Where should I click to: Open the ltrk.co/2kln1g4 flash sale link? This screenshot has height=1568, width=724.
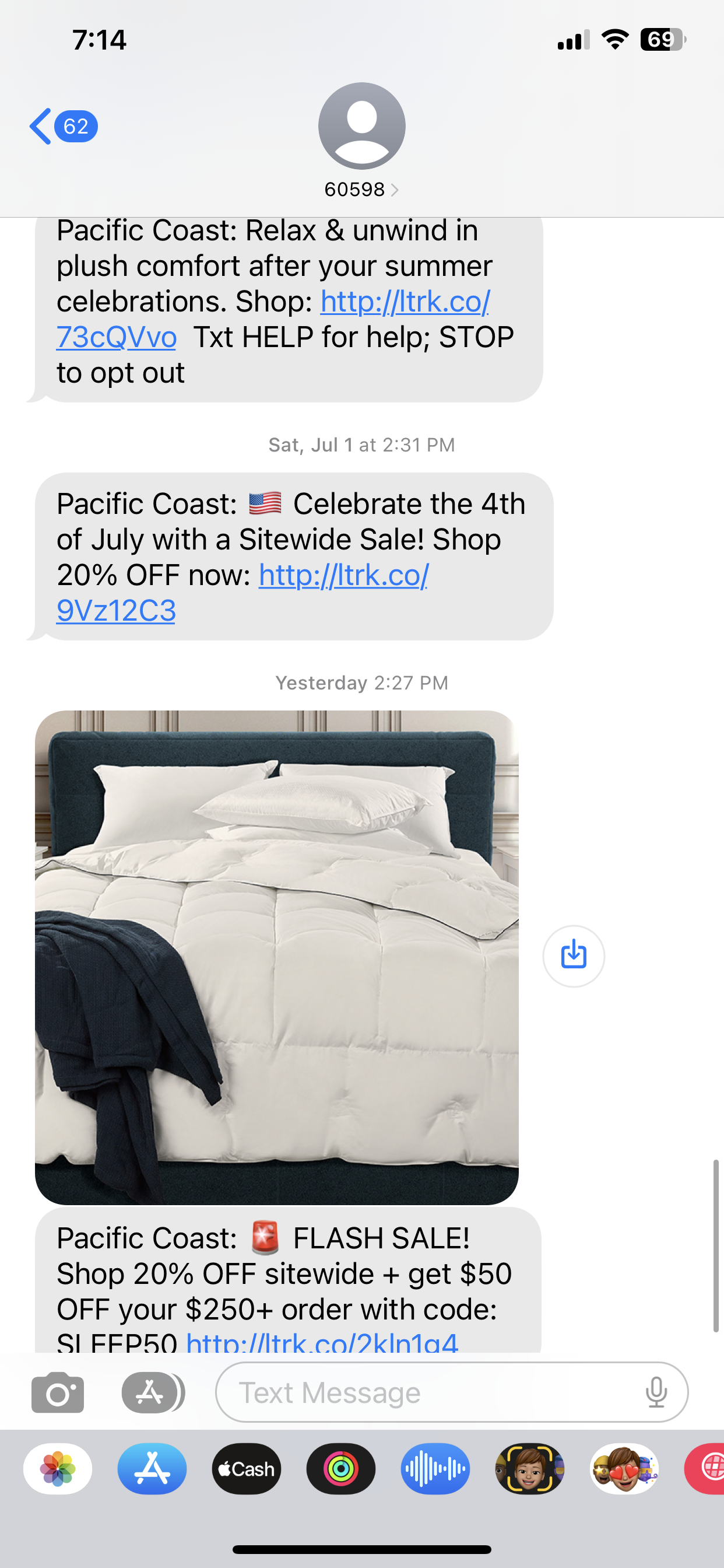tap(322, 1341)
